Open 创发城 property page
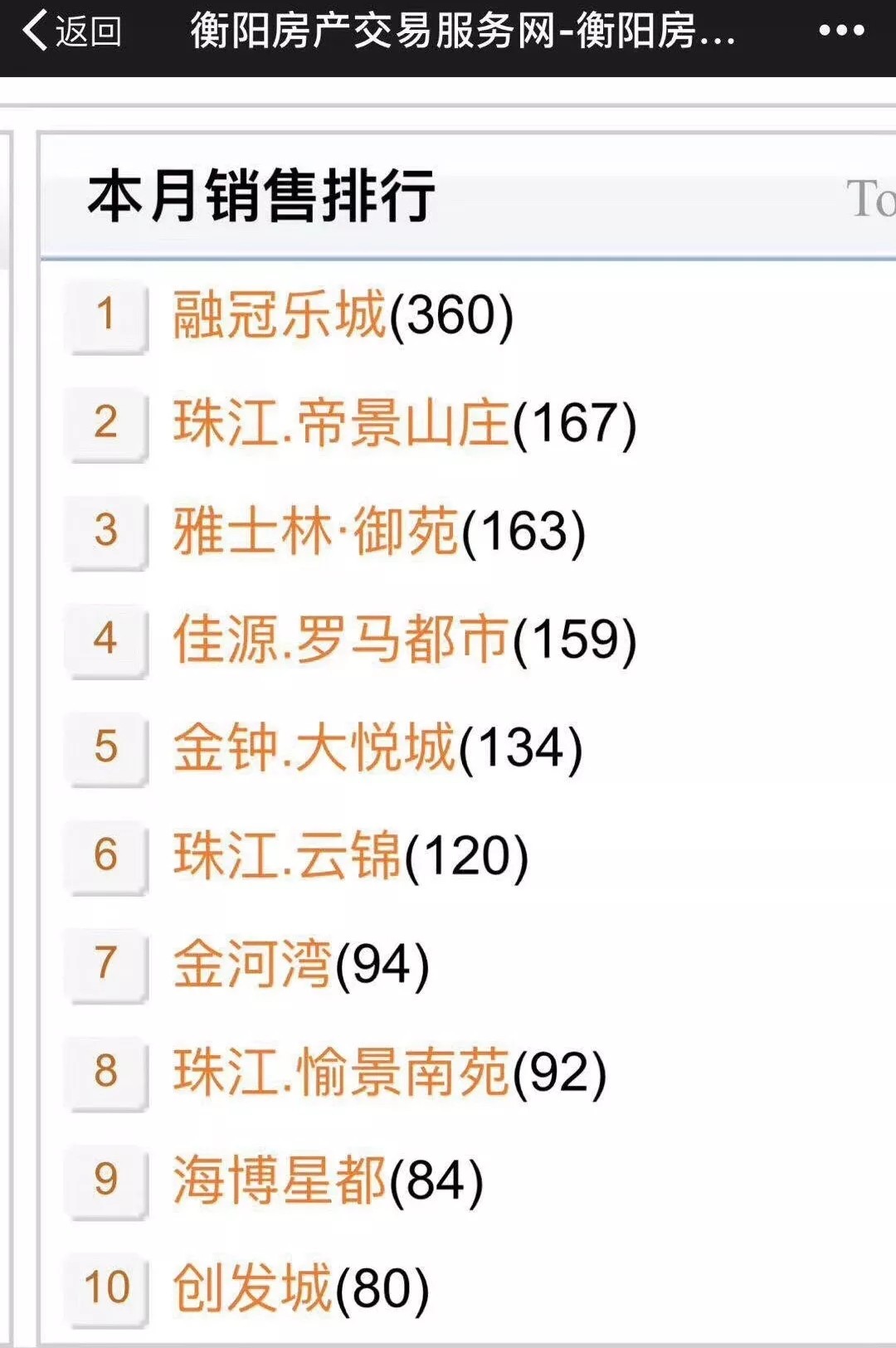 point(252,1288)
